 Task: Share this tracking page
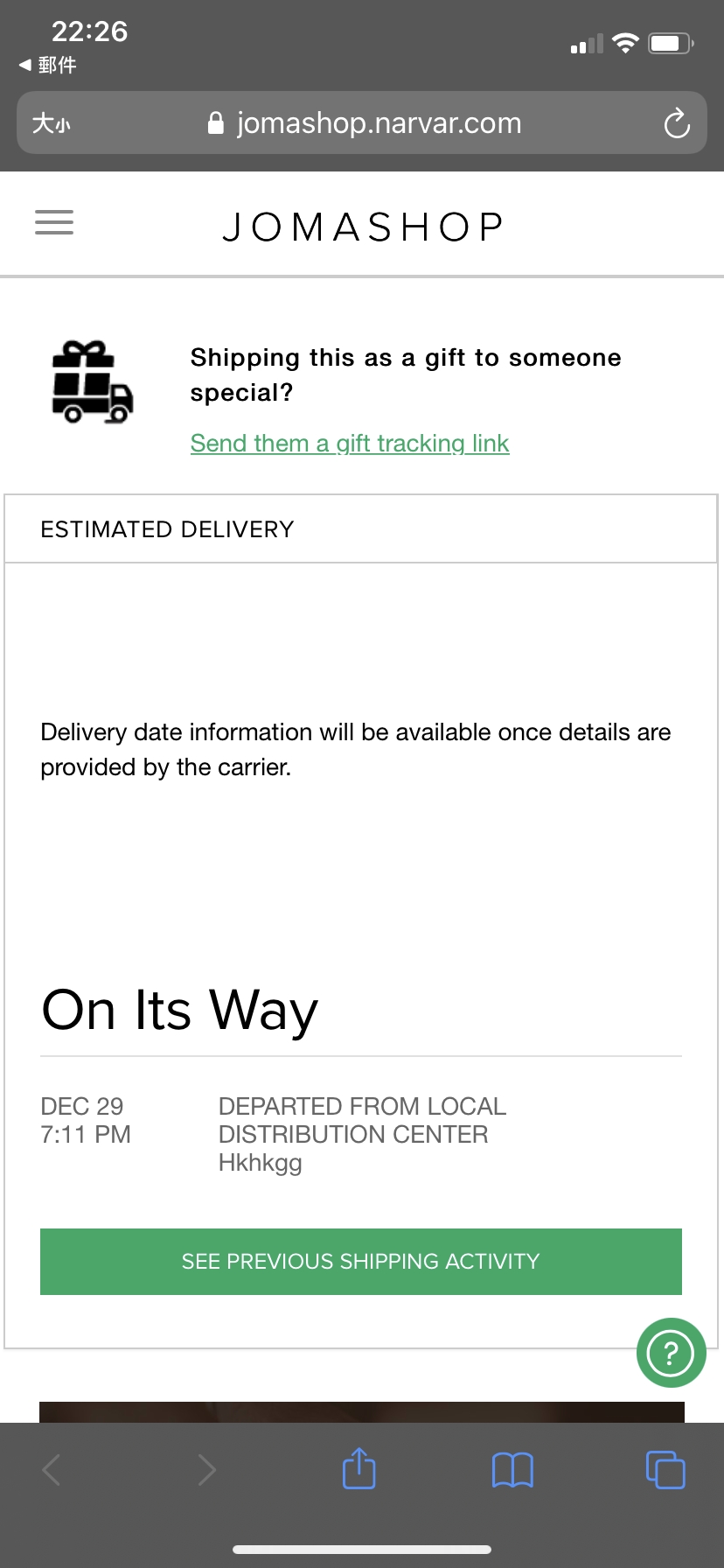(359, 1469)
